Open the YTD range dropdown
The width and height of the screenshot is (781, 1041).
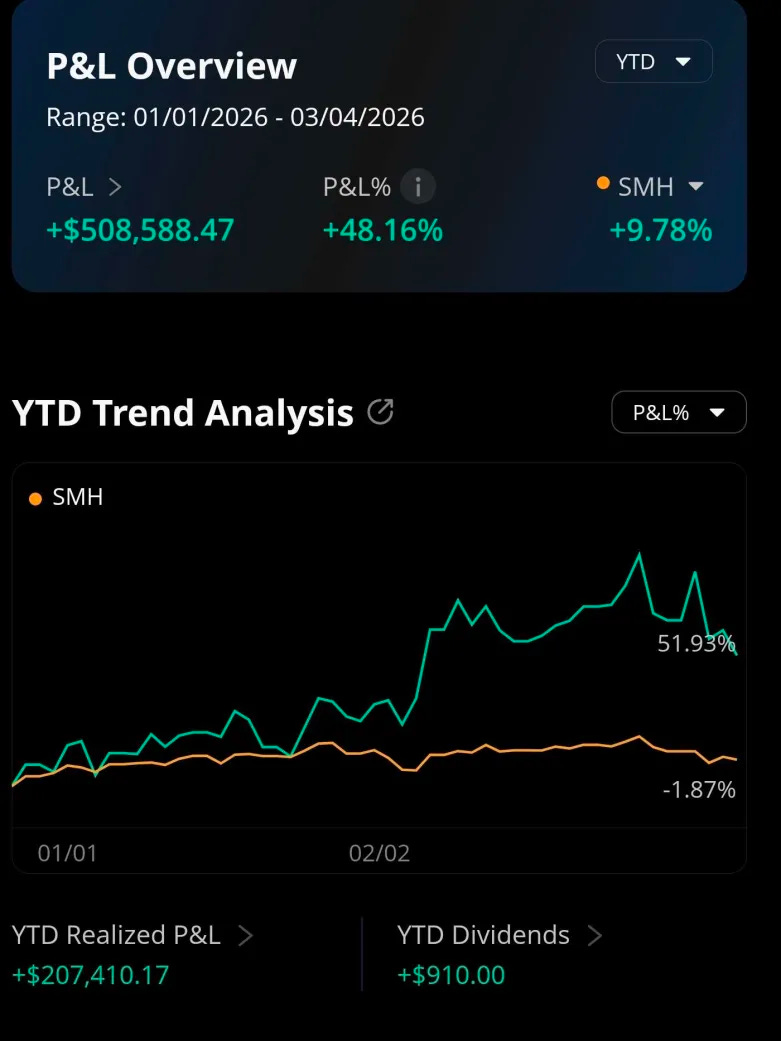tap(653, 62)
